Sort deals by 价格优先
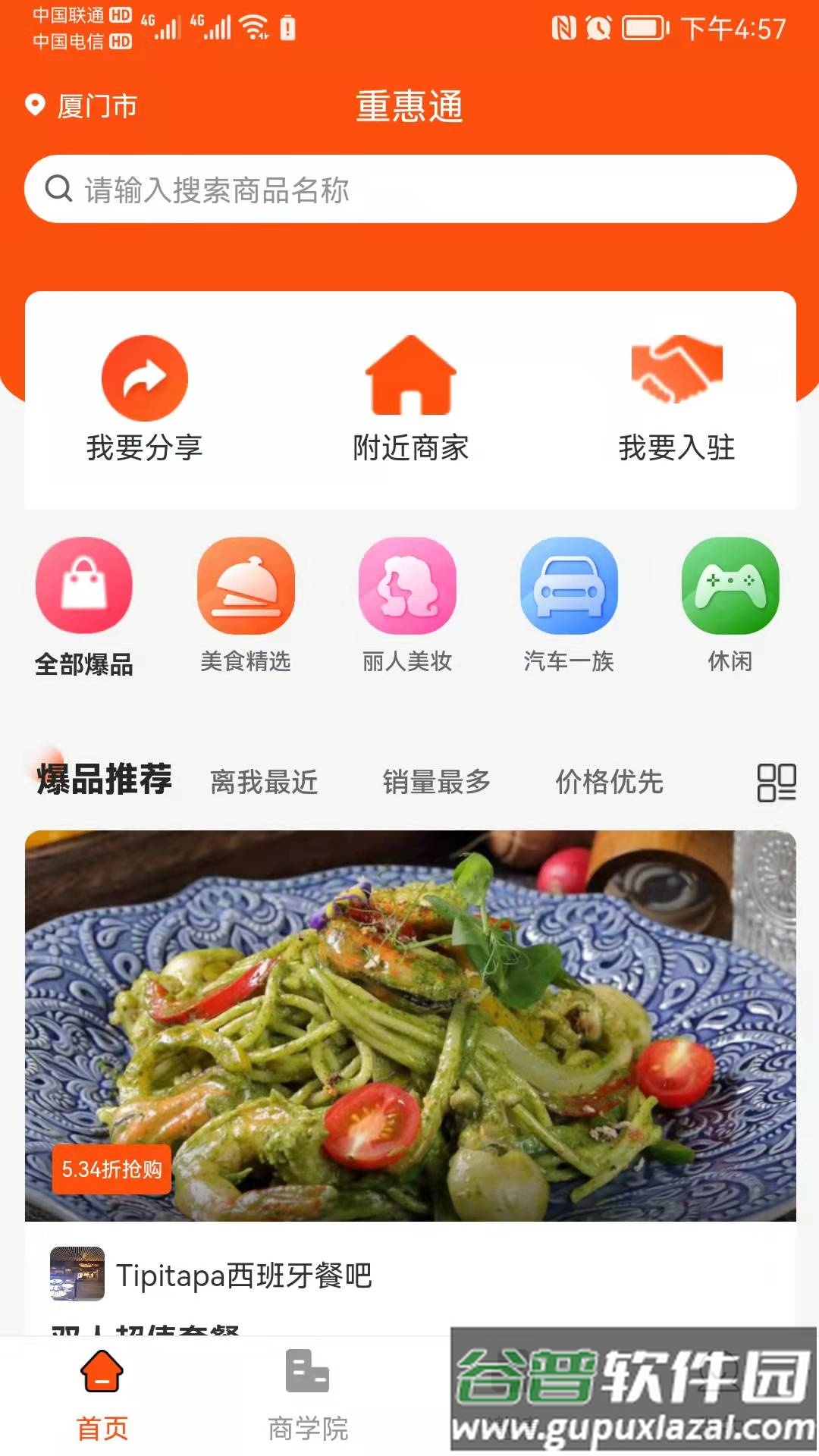 [609, 782]
